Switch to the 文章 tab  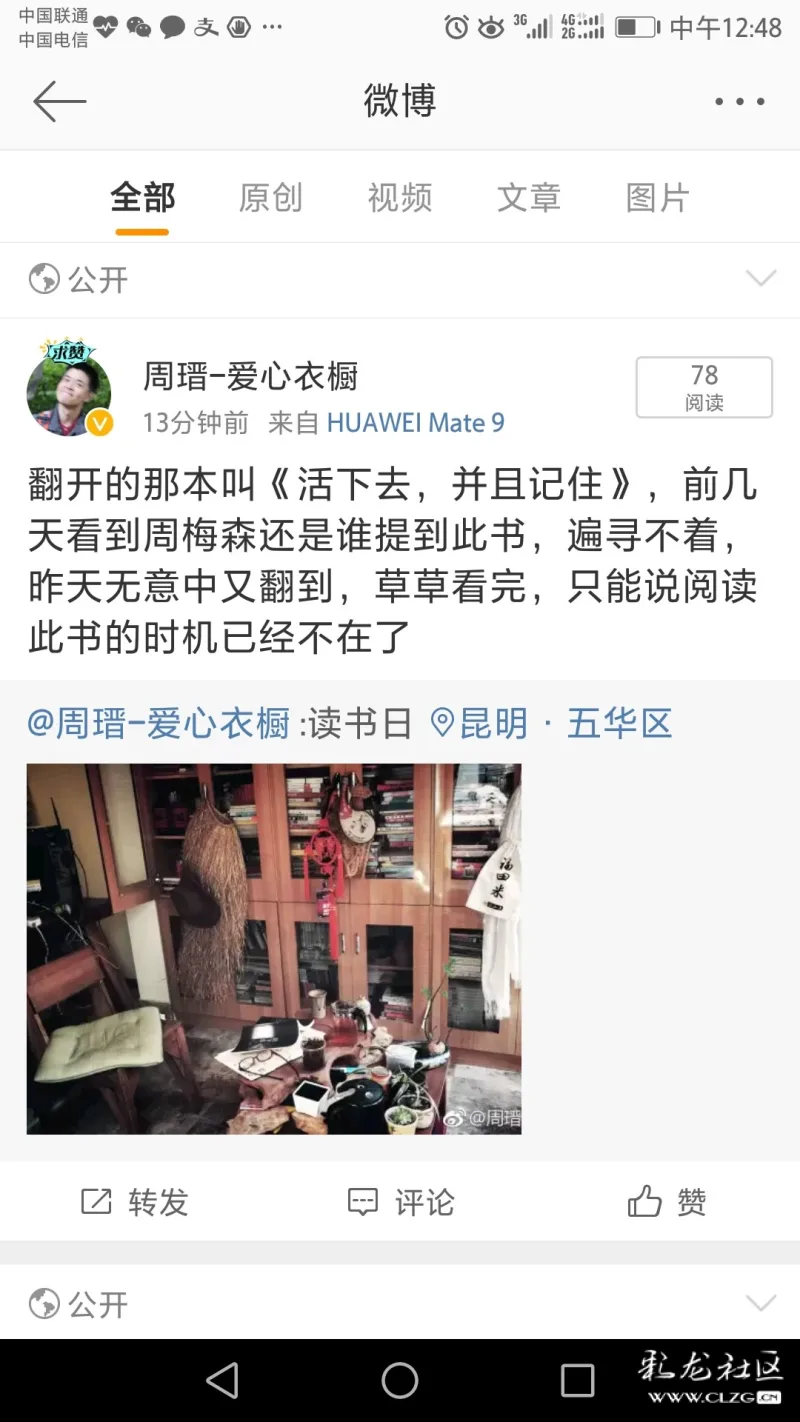coord(528,198)
